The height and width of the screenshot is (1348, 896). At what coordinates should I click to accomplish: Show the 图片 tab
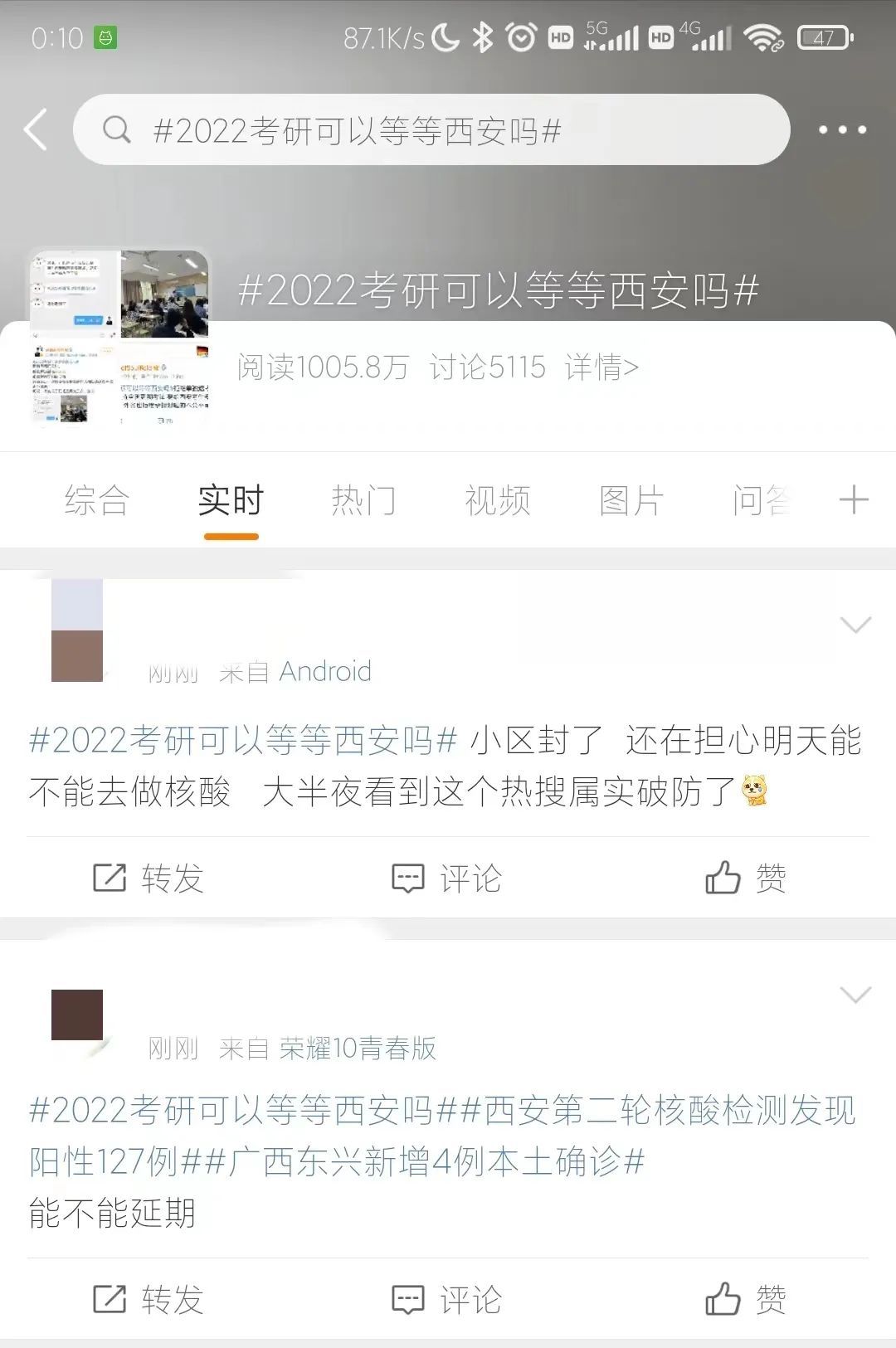point(631,501)
